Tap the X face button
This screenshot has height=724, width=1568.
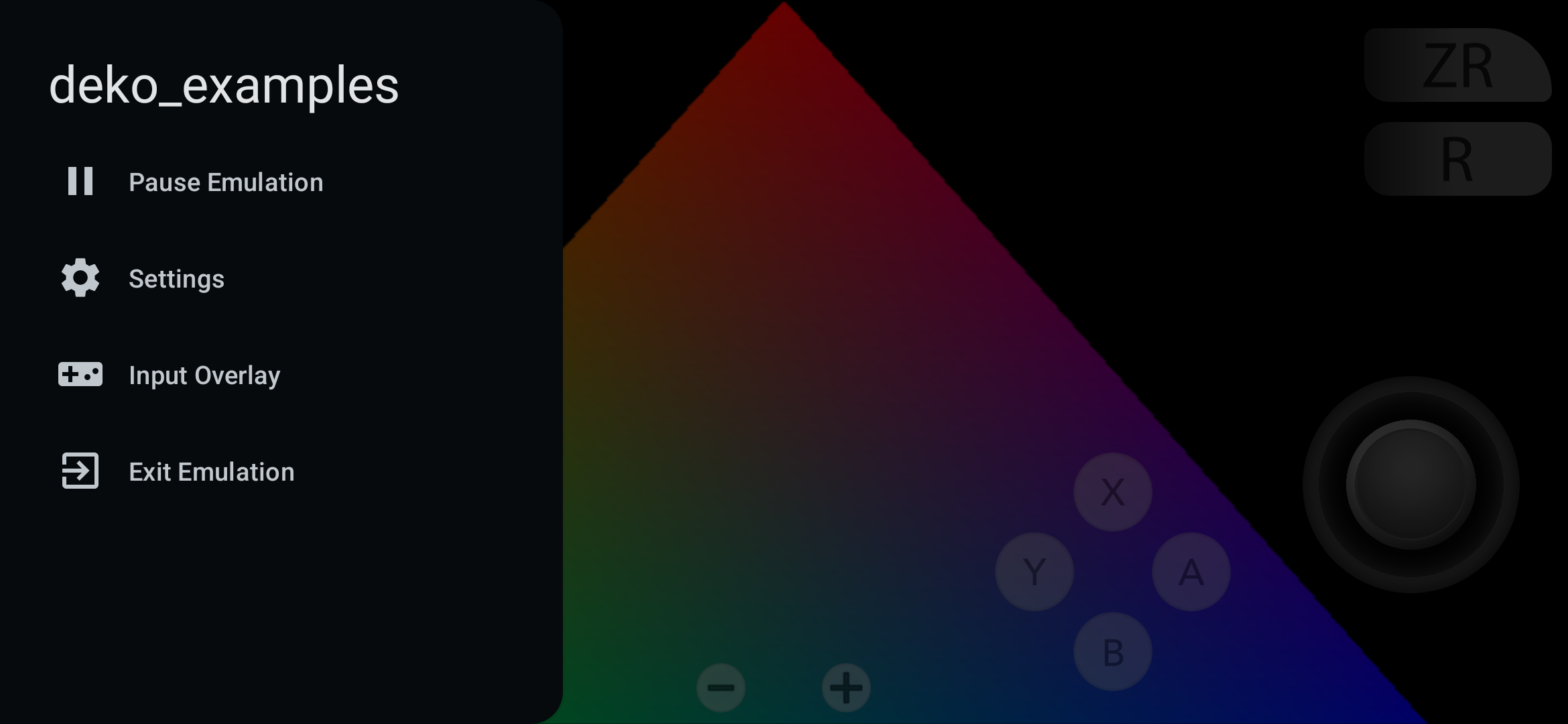coord(1112,493)
